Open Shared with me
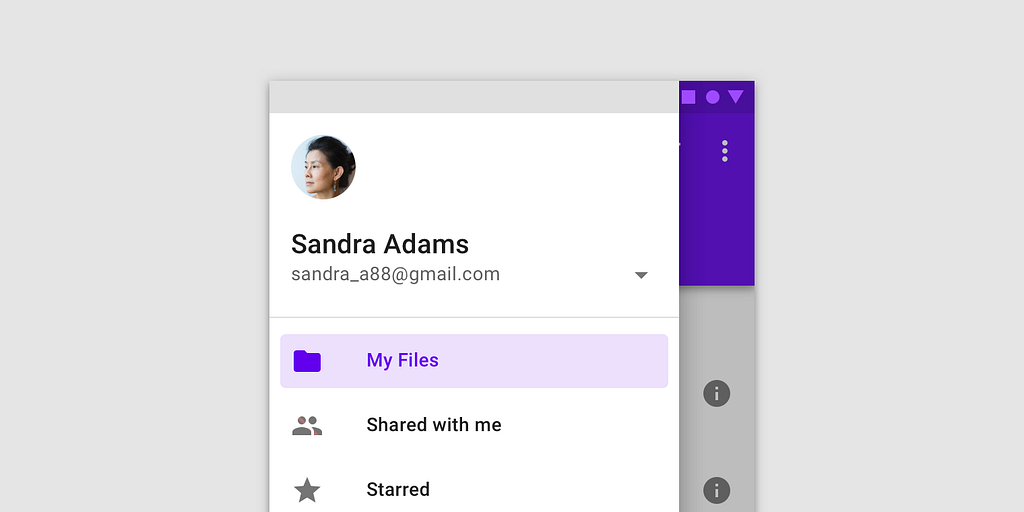The height and width of the screenshot is (512, 1024). pyautogui.click(x=474, y=425)
